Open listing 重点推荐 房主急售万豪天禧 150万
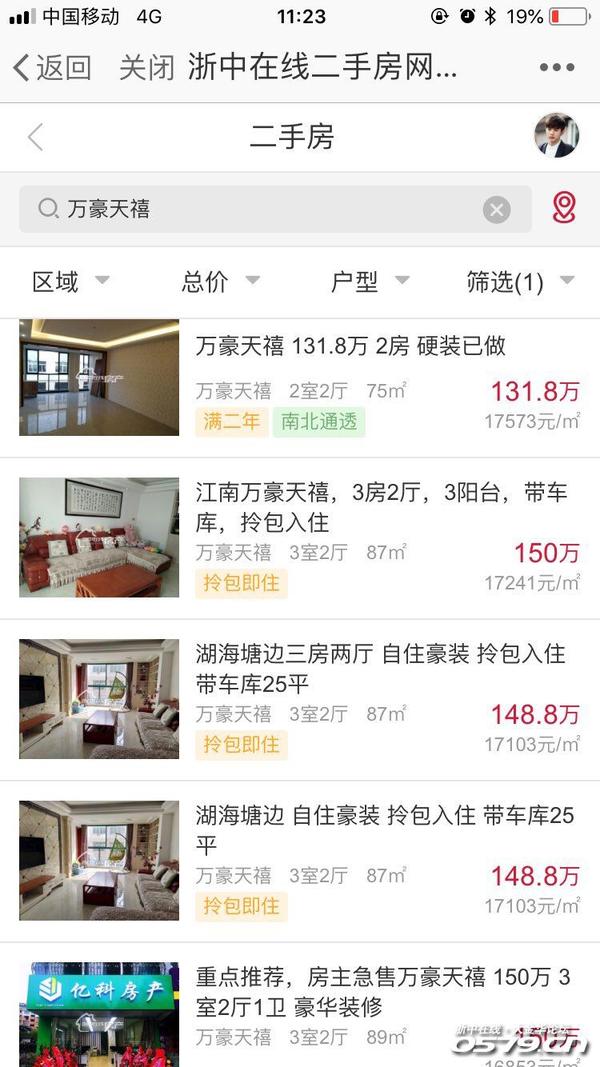The width and height of the screenshot is (600, 1067). (382, 990)
